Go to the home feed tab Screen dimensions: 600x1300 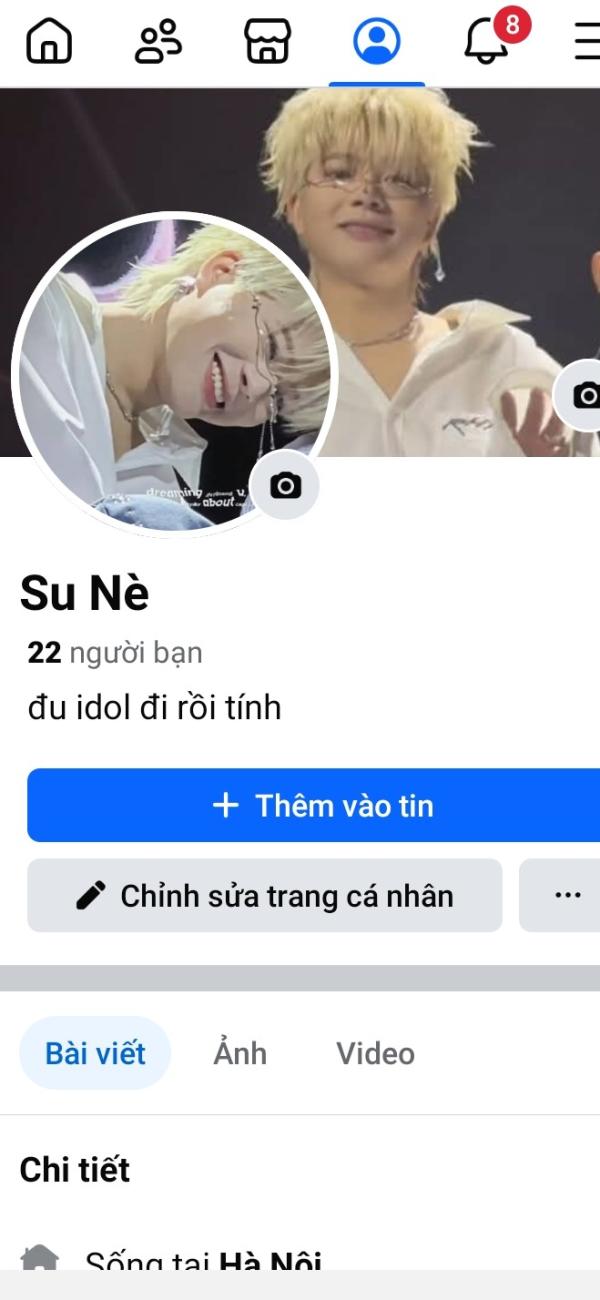pyautogui.click(x=49, y=42)
